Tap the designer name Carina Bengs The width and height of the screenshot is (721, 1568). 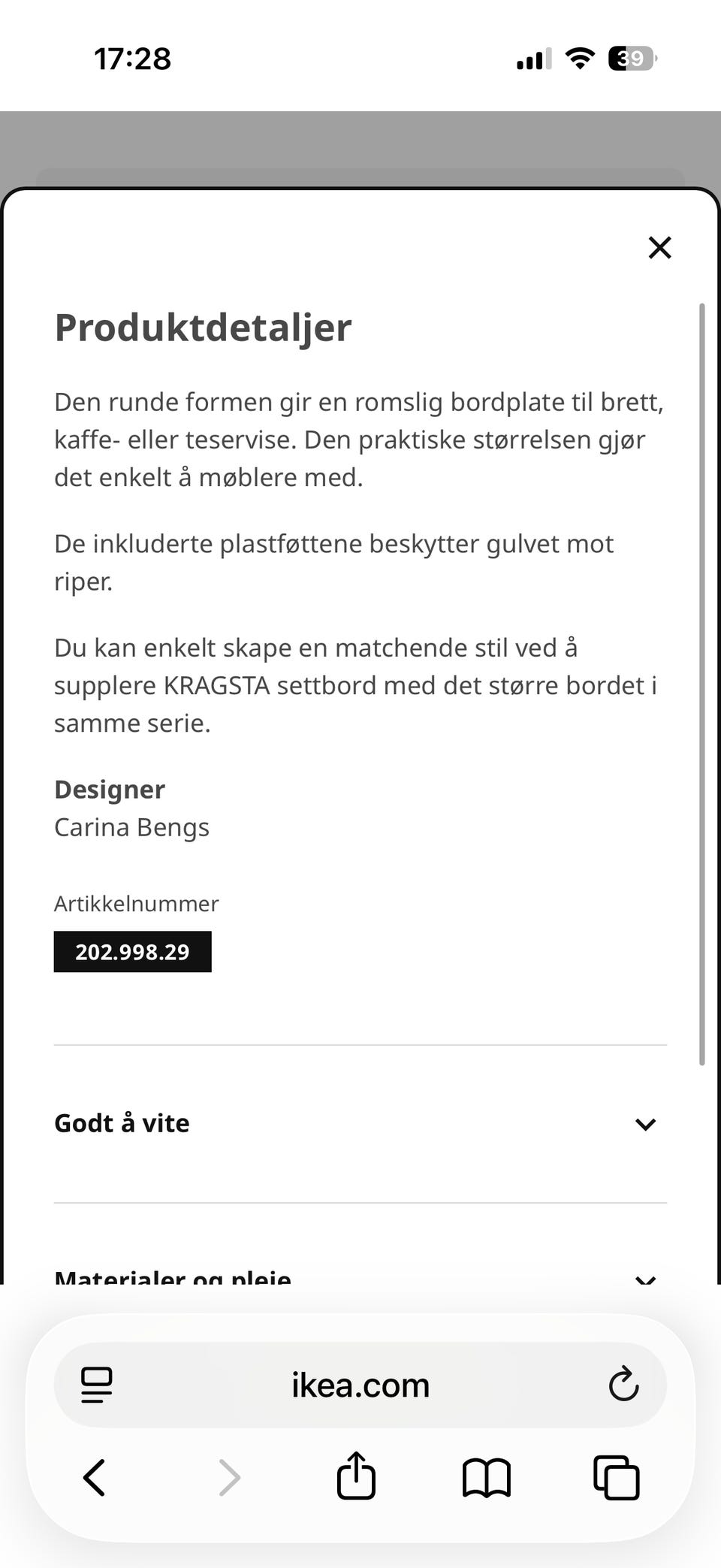click(131, 827)
